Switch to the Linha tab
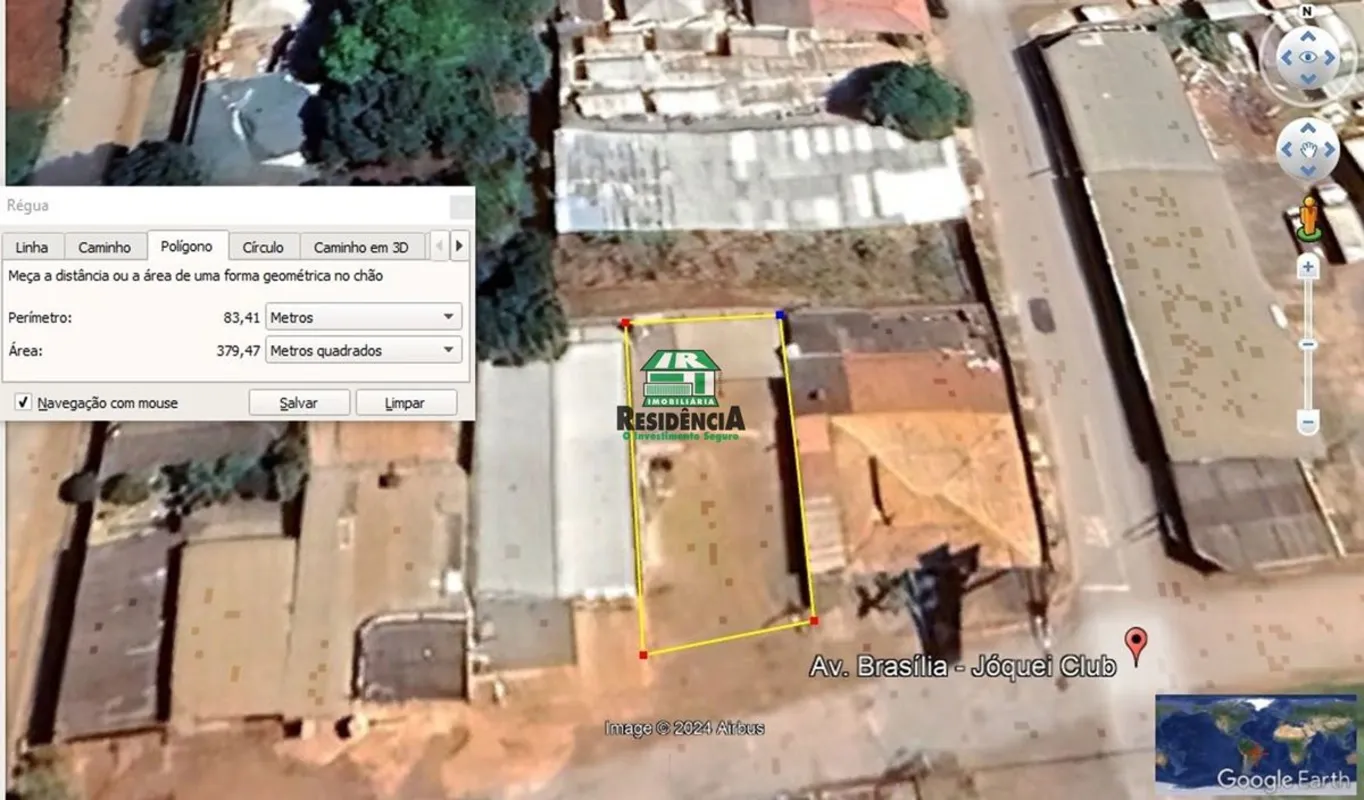Image resolution: width=1364 pixels, height=800 pixels. click(x=32, y=247)
